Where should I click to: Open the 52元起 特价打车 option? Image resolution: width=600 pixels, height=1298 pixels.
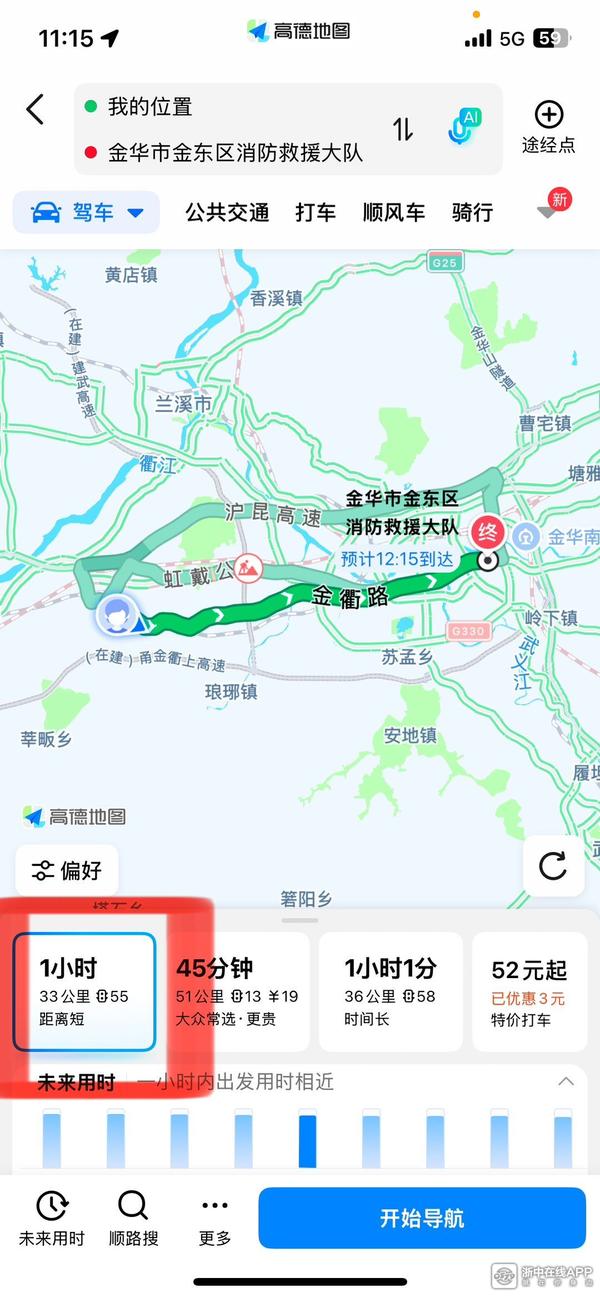530,992
